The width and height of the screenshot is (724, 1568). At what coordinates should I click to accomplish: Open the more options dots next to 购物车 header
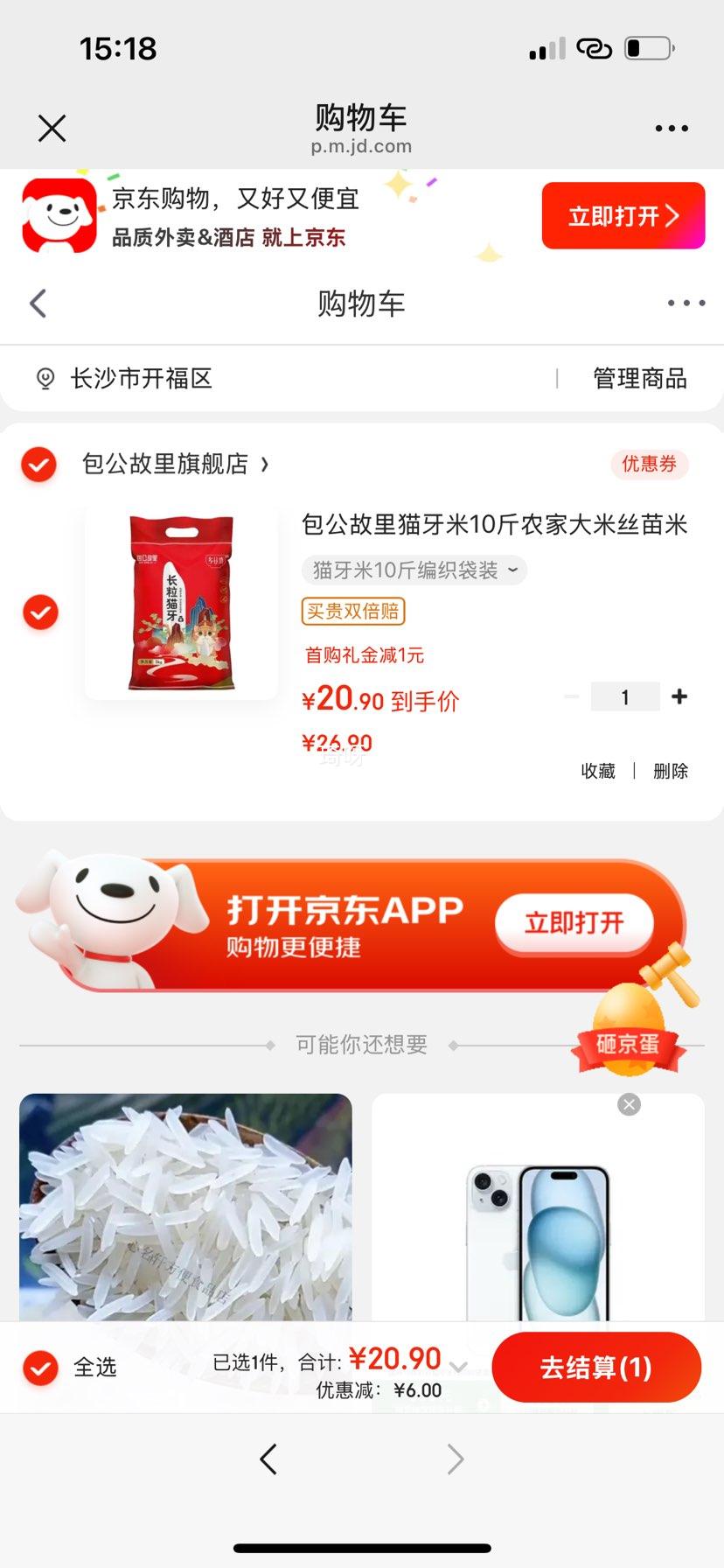click(x=686, y=303)
